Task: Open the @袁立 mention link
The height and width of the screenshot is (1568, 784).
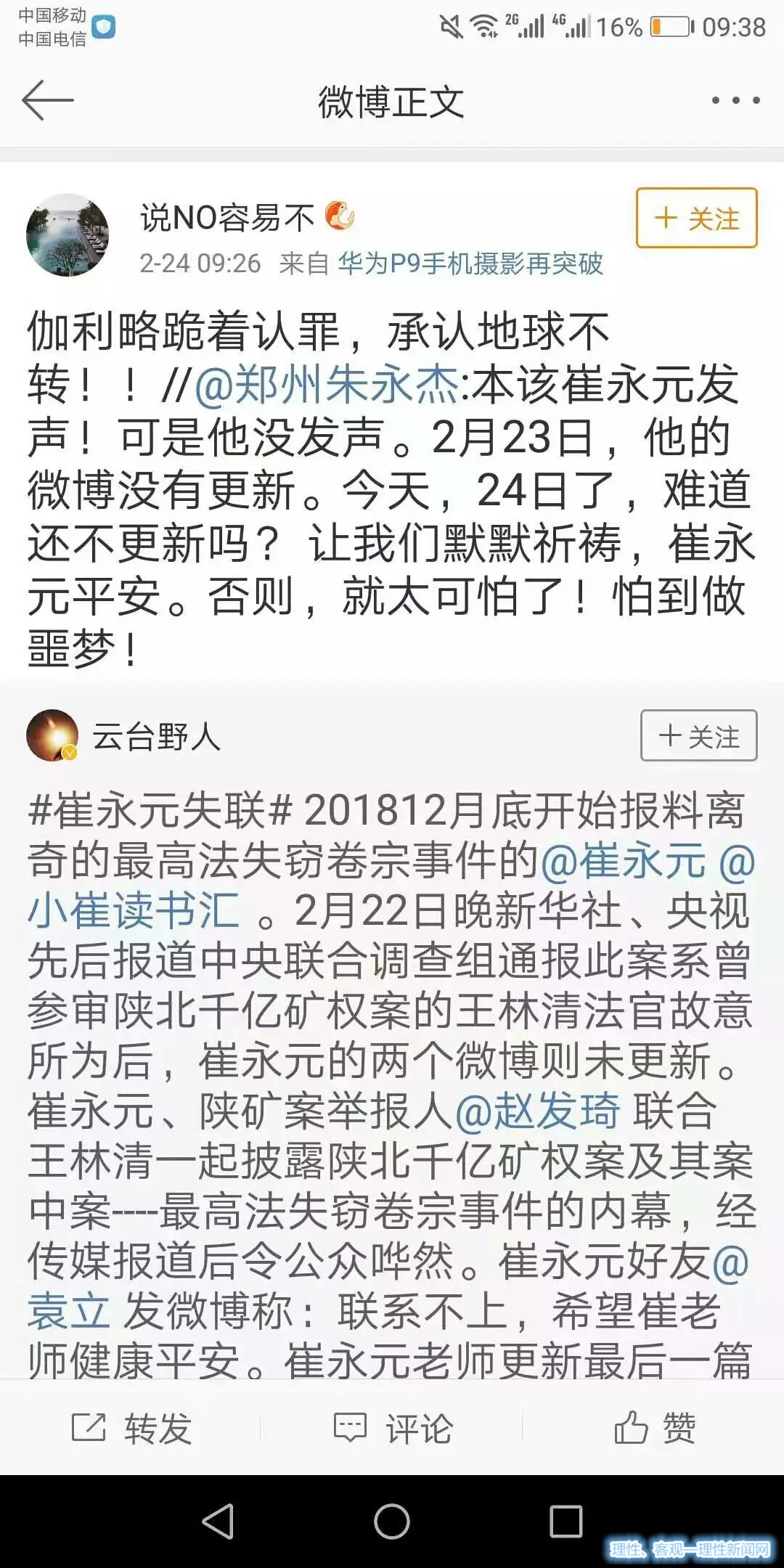Action: point(69,1312)
